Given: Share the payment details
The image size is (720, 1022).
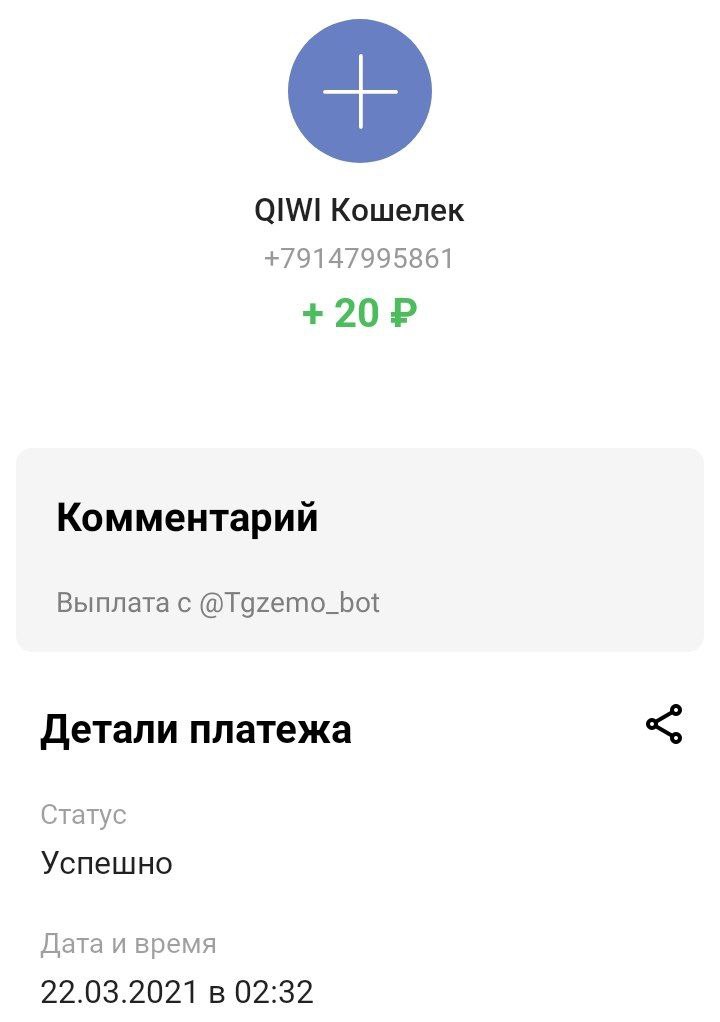Looking at the screenshot, I should [x=664, y=724].
